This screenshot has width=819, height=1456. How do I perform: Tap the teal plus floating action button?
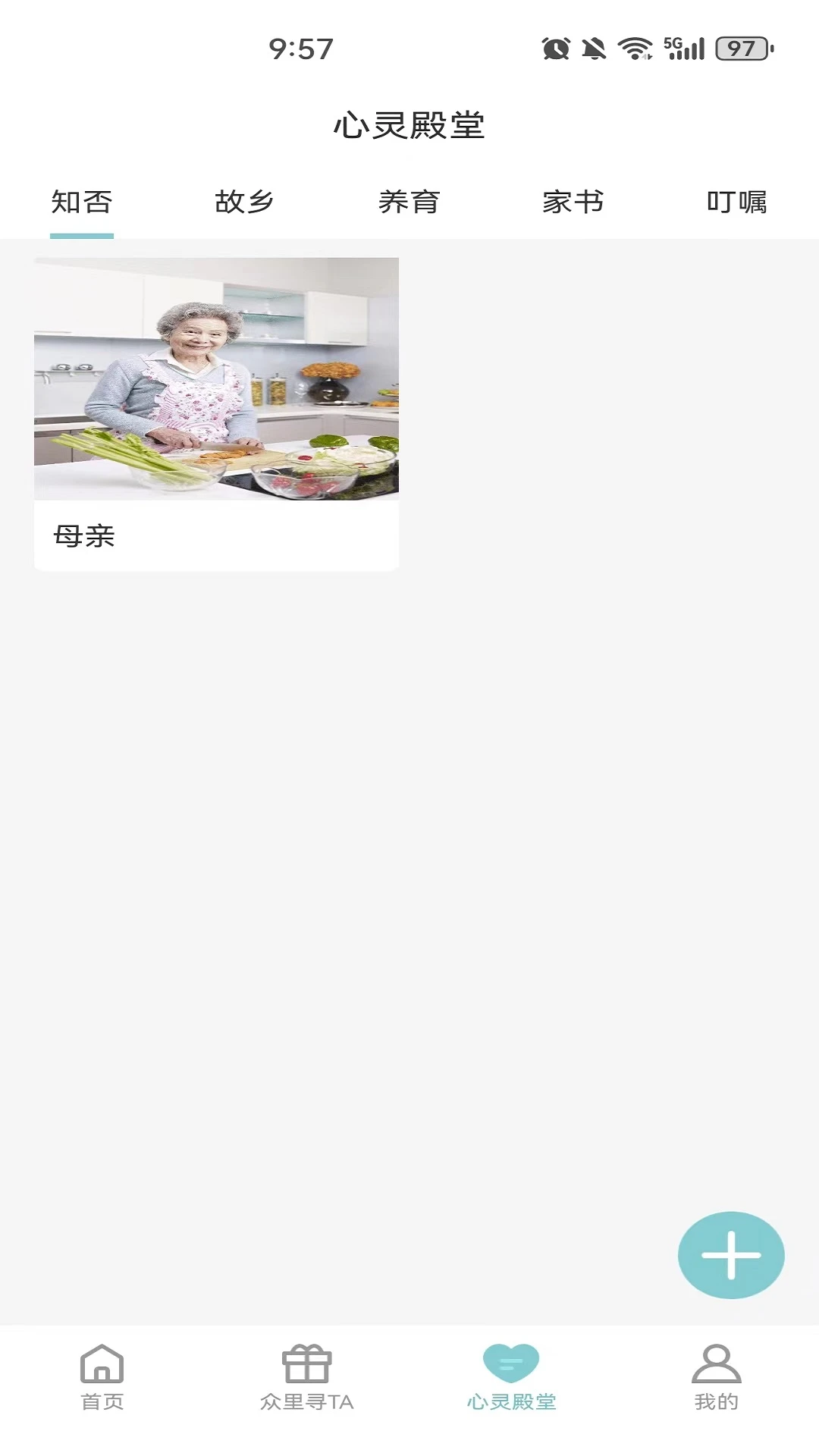point(730,1254)
